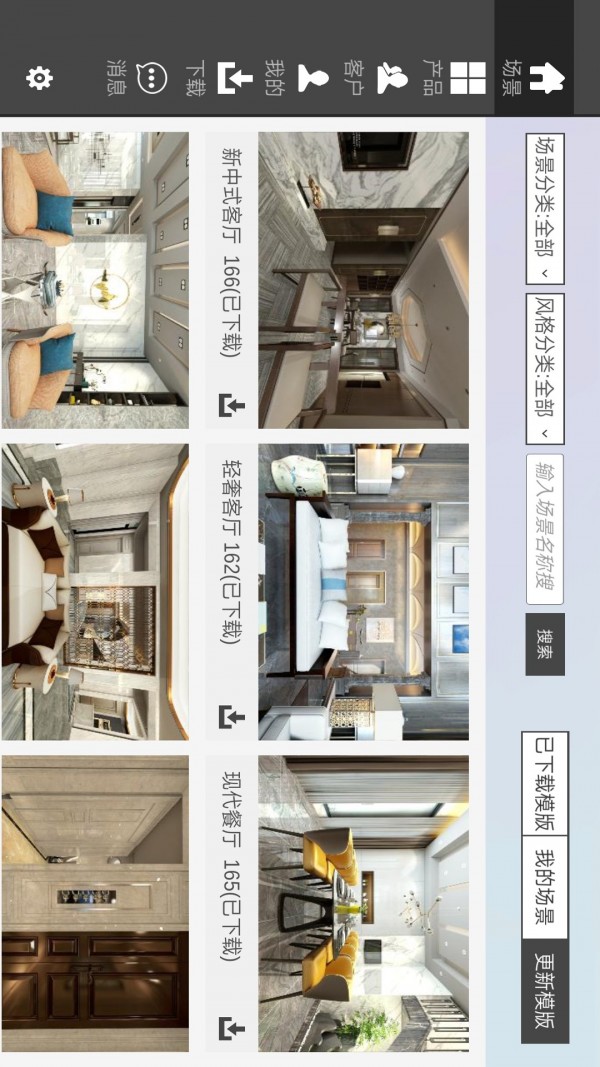
Task: Expand the 场景分类 dropdown
Action: (x=545, y=209)
